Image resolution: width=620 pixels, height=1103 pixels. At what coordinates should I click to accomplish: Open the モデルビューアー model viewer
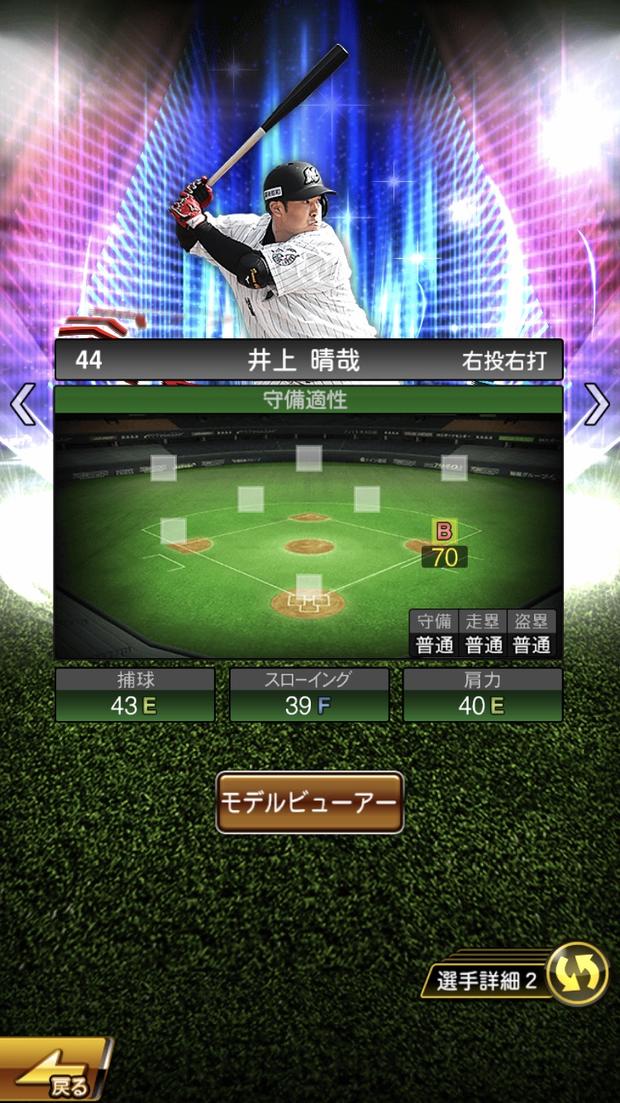(310, 802)
